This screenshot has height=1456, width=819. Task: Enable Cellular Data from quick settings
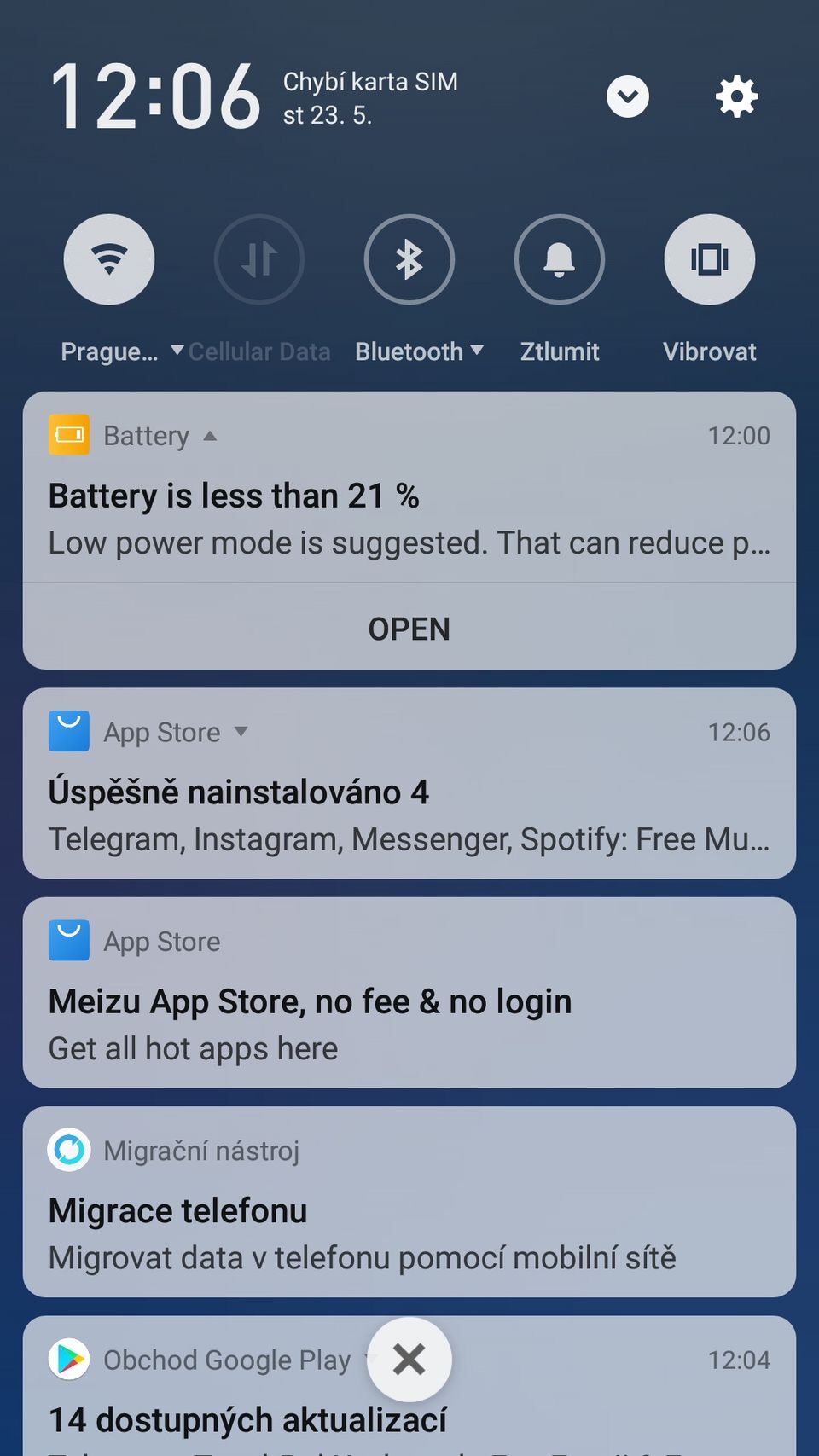(258, 259)
